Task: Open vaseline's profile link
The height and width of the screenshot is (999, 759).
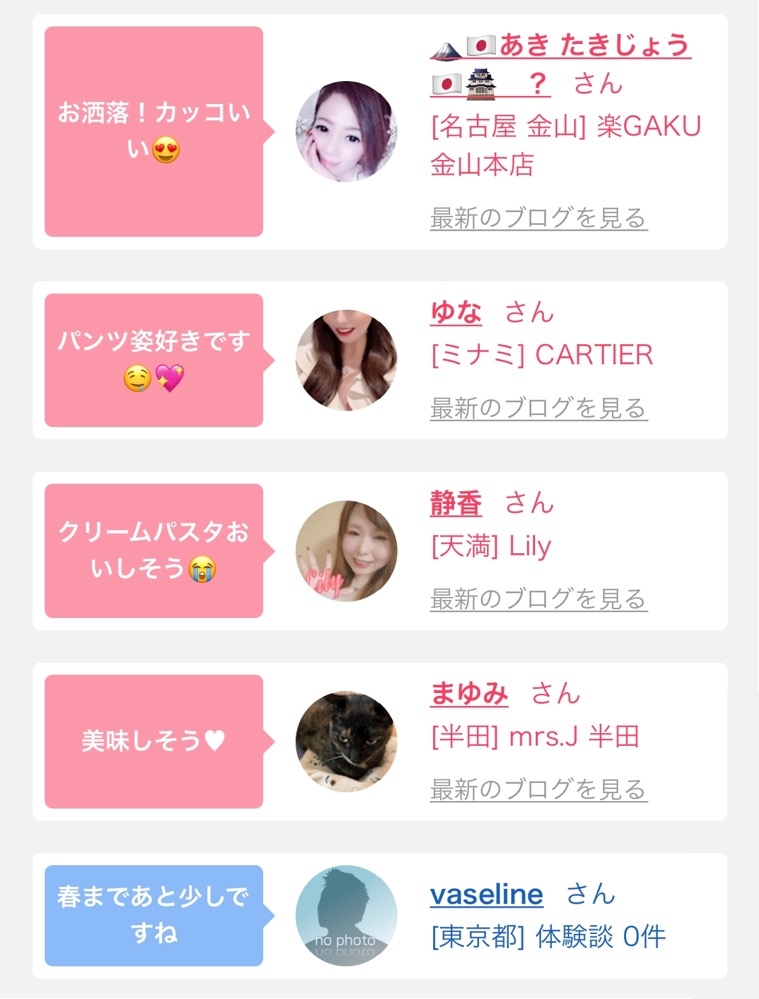Action: pyautogui.click(x=486, y=895)
